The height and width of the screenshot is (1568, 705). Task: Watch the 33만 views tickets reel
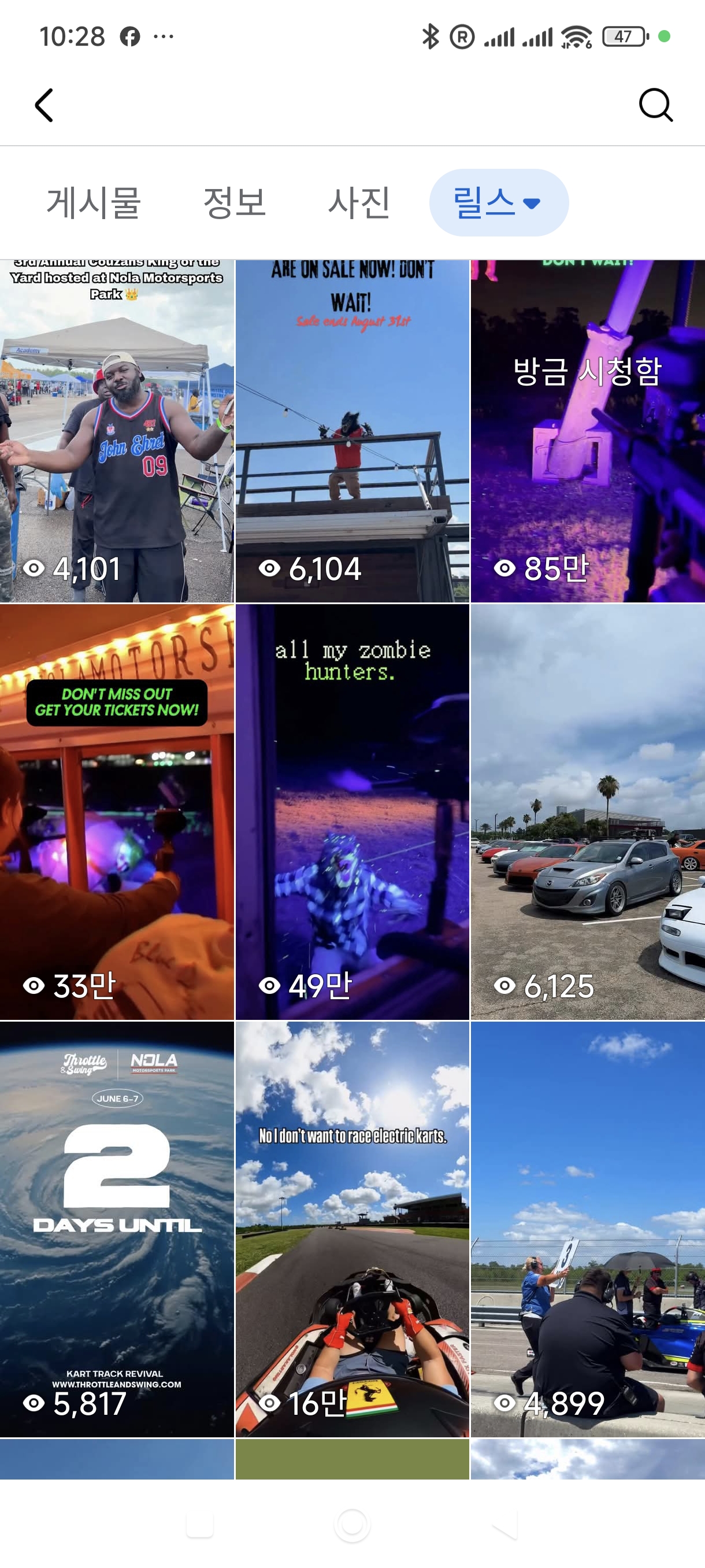(117, 811)
